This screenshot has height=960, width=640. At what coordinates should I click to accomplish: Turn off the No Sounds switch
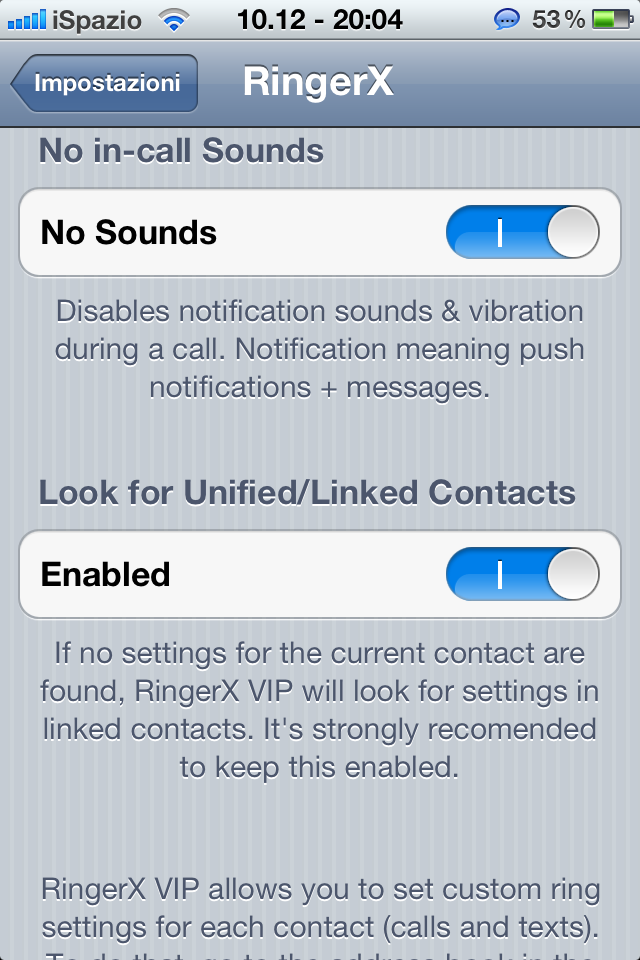coord(522,233)
